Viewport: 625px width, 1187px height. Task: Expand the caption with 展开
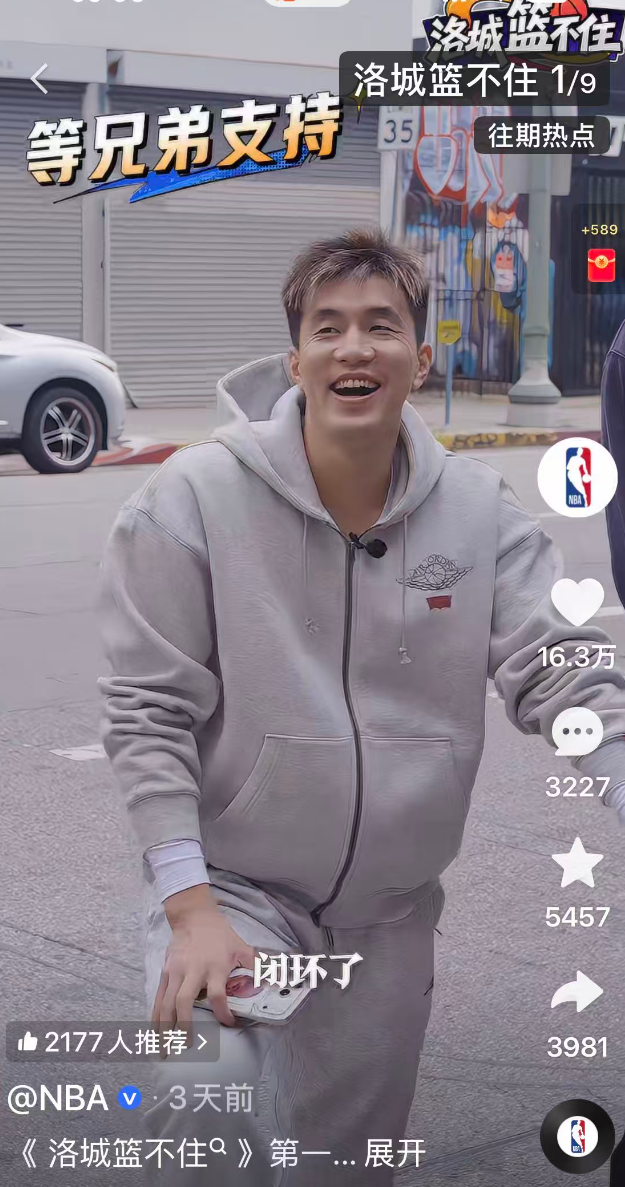click(x=395, y=1153)
